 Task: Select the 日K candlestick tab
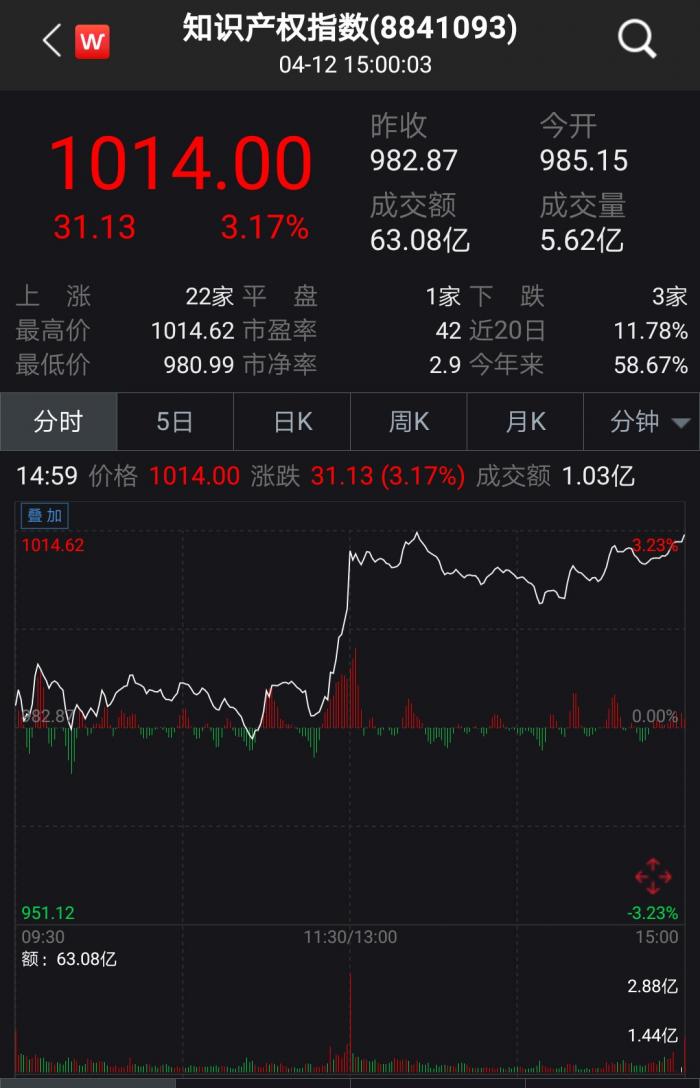[x=293, y=422]
